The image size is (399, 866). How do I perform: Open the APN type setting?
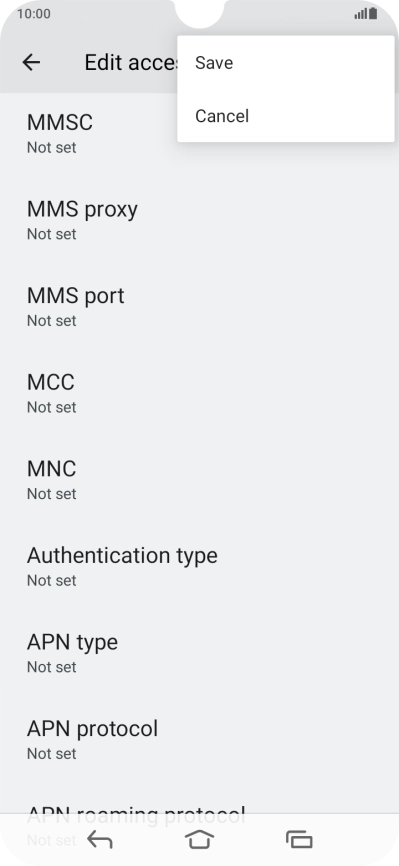200,654
